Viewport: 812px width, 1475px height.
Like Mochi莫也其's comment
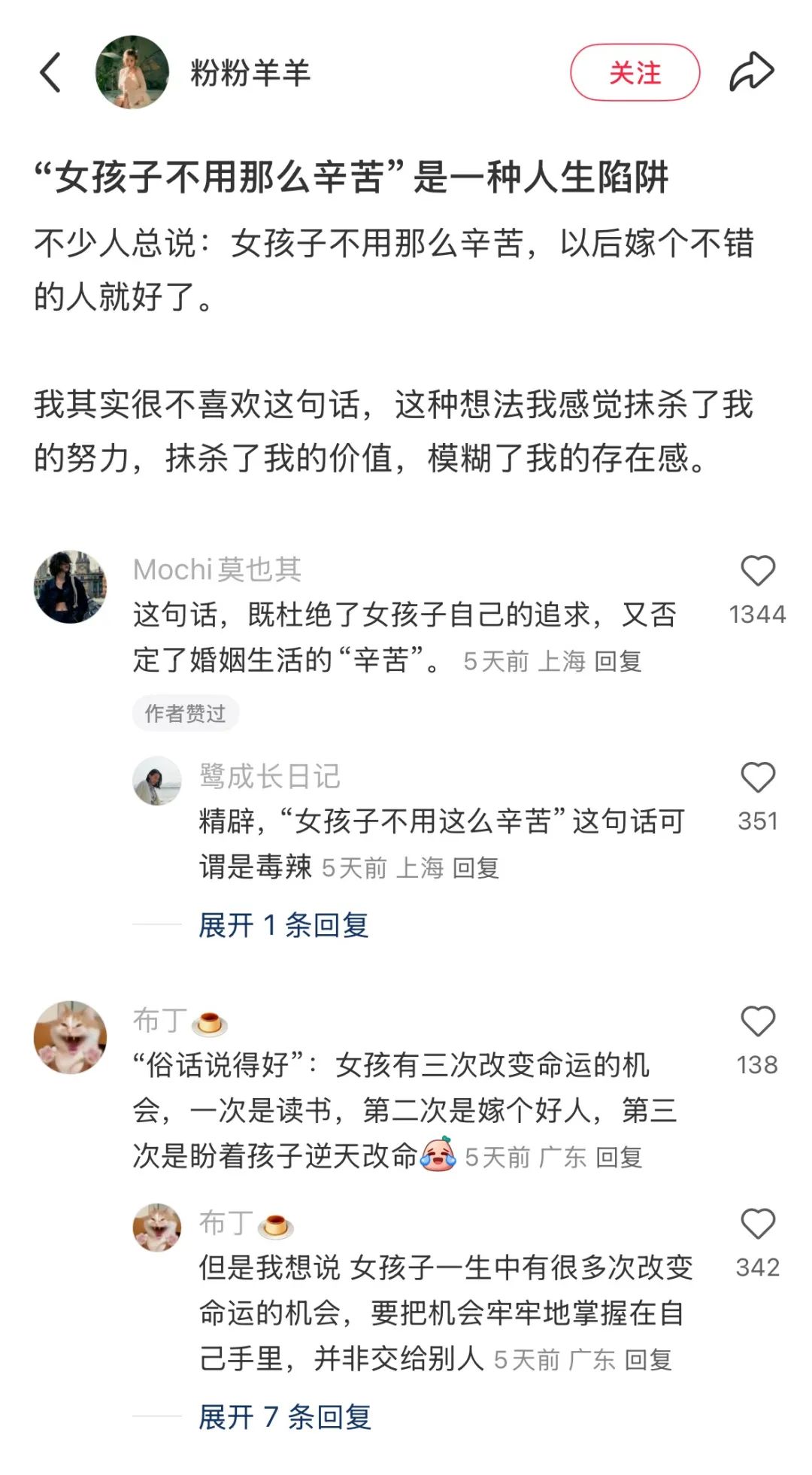[x=757, y=572]
